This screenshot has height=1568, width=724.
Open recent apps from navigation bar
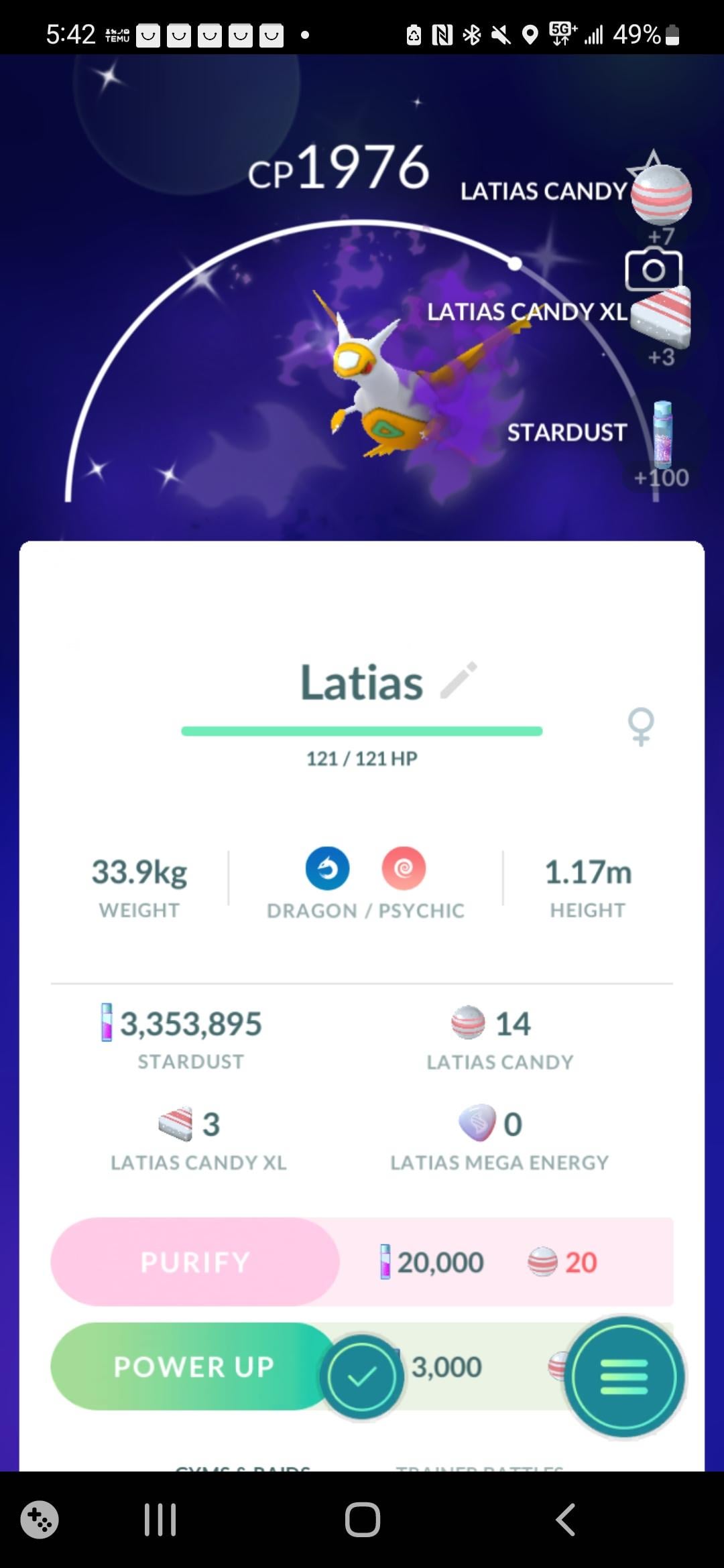click(x=160, y=1519)
